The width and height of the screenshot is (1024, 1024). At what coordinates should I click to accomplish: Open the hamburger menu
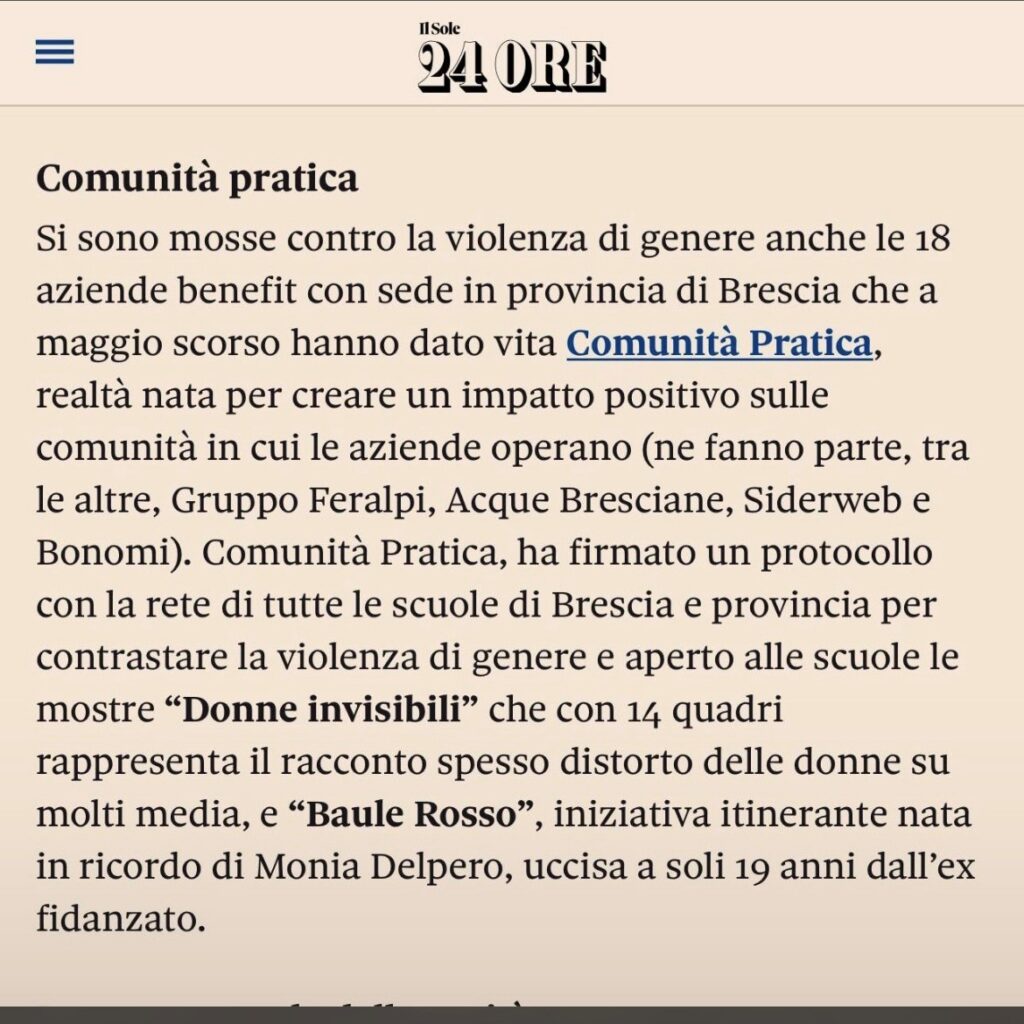tap(55, 52)
